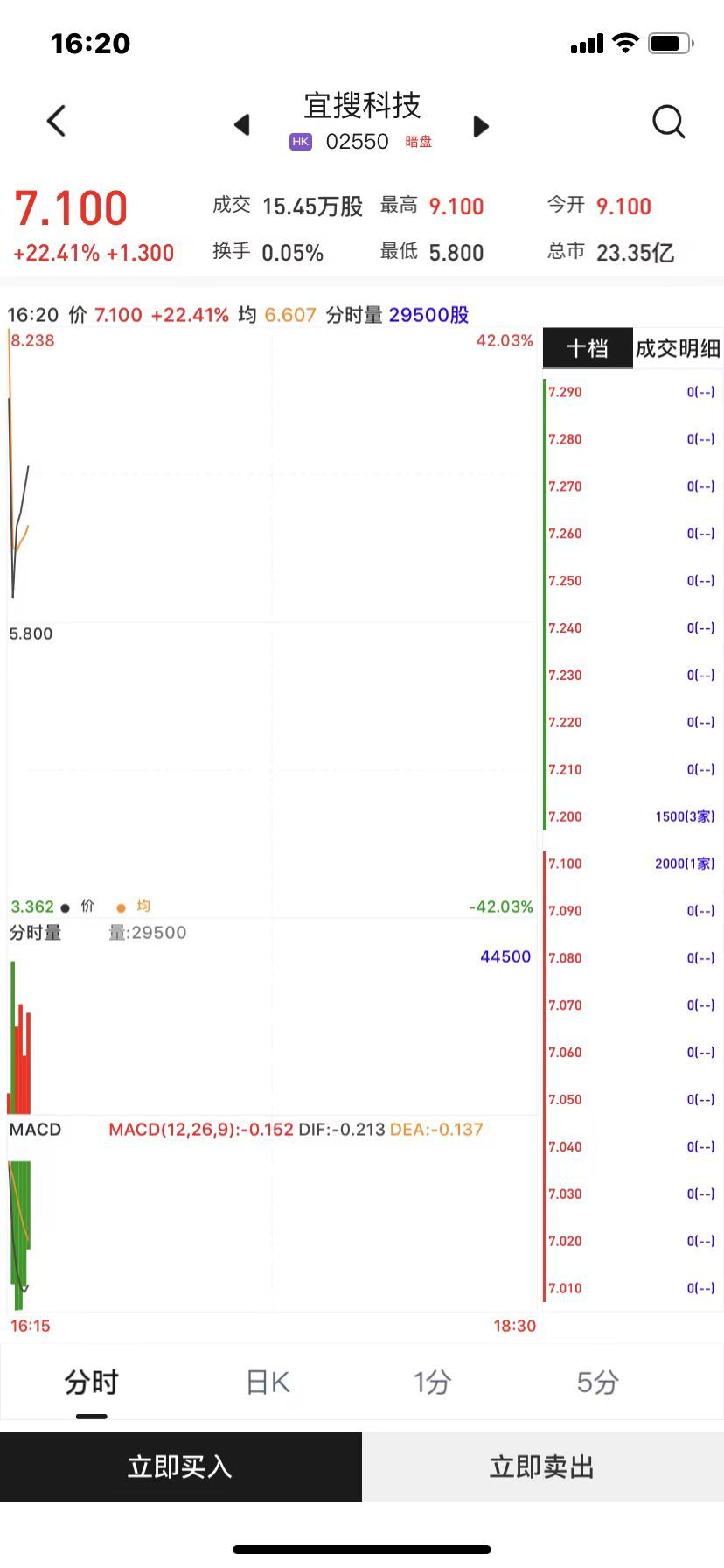Image resolution: width=724 pixels, height=1568 pixels.
Task: Switch to the next stock arrow
Action: point(480,126)
